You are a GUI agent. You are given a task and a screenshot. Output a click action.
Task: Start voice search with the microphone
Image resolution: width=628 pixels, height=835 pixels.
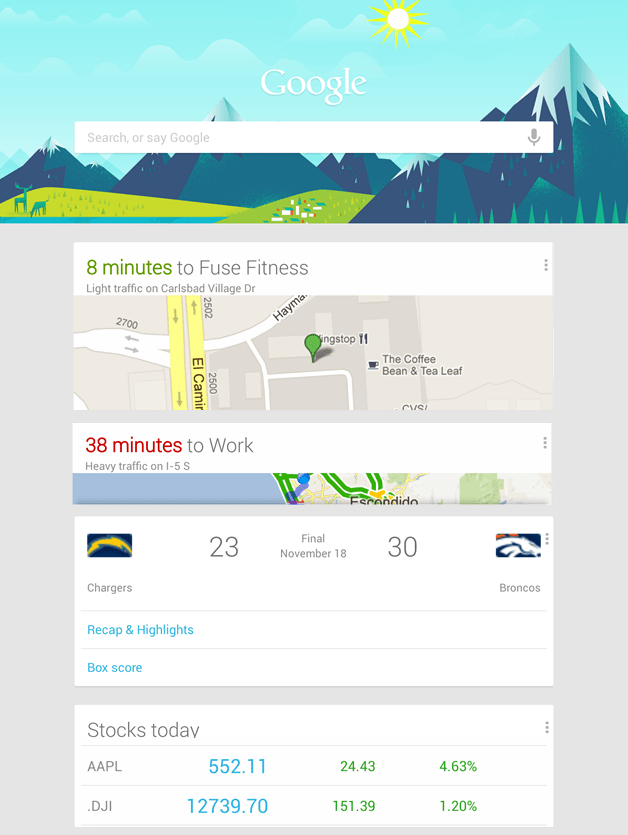pyautogui.click(x=534, y=138)
